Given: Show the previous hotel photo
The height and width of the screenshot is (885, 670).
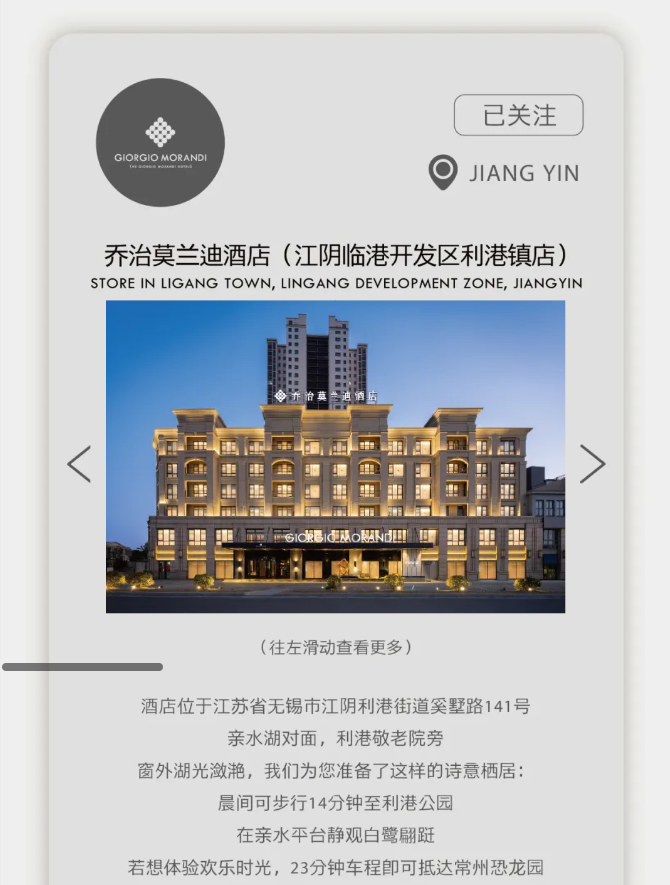Looking at the screenshot, I should pos(79,464).
